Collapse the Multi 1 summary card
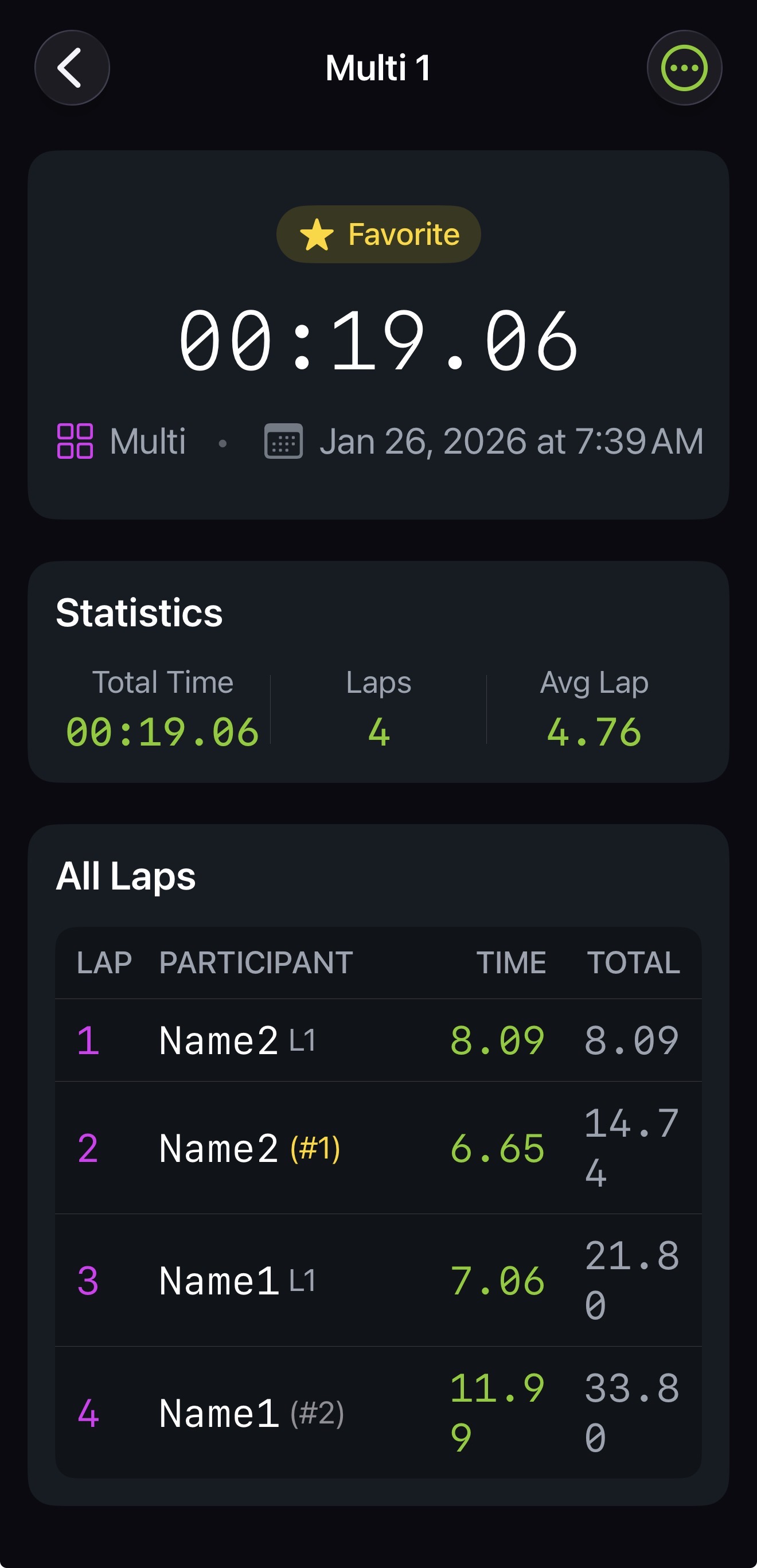 [x=377, y=341]
